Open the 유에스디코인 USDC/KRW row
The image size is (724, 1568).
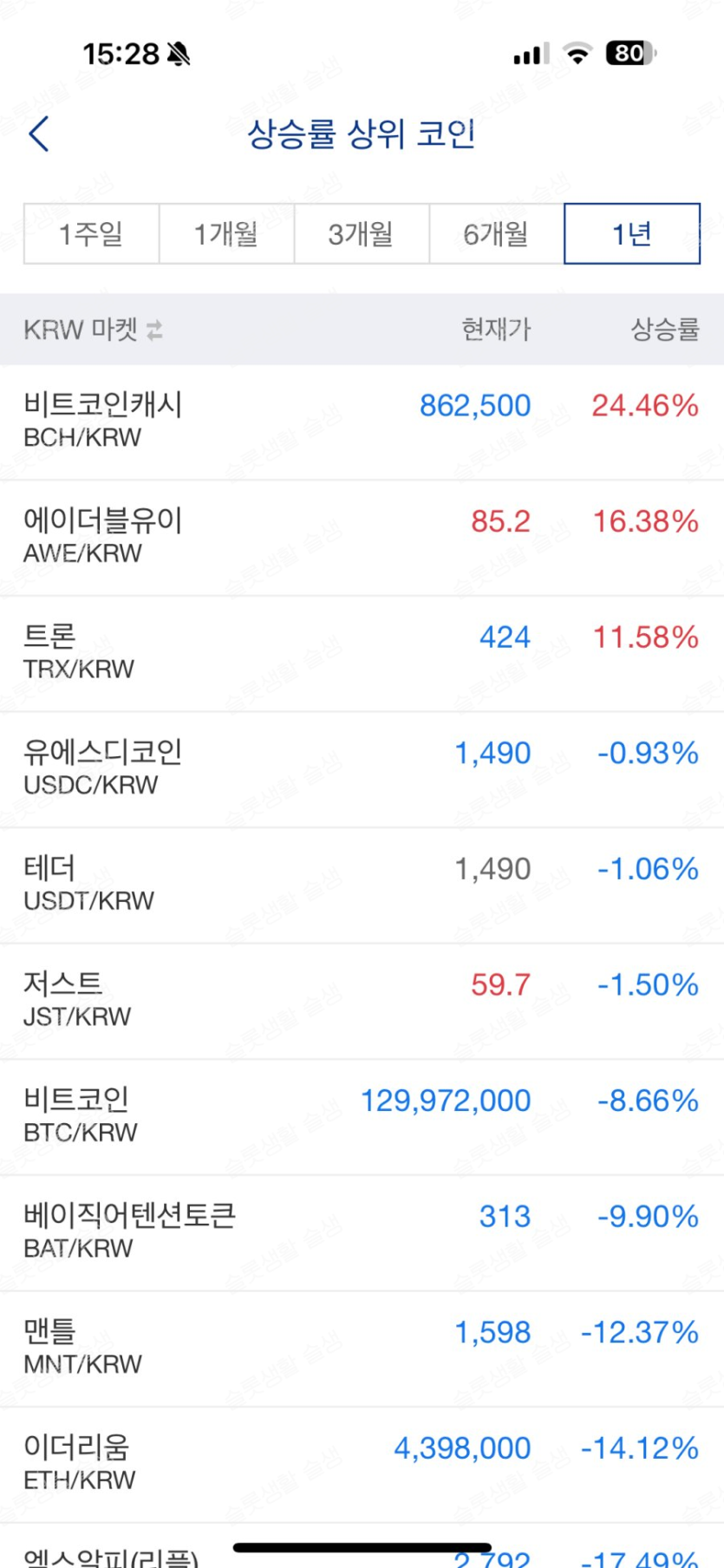tap(362, 769)
